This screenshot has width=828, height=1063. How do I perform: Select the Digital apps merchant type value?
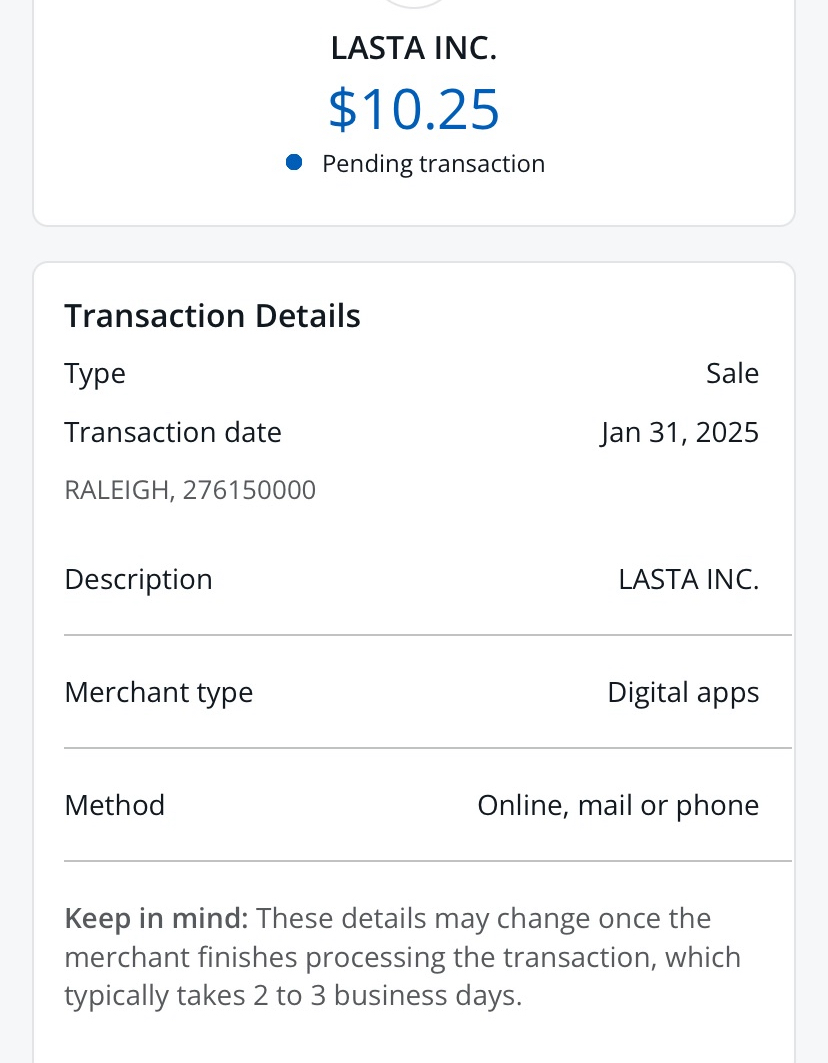click(x=683, y=692)
